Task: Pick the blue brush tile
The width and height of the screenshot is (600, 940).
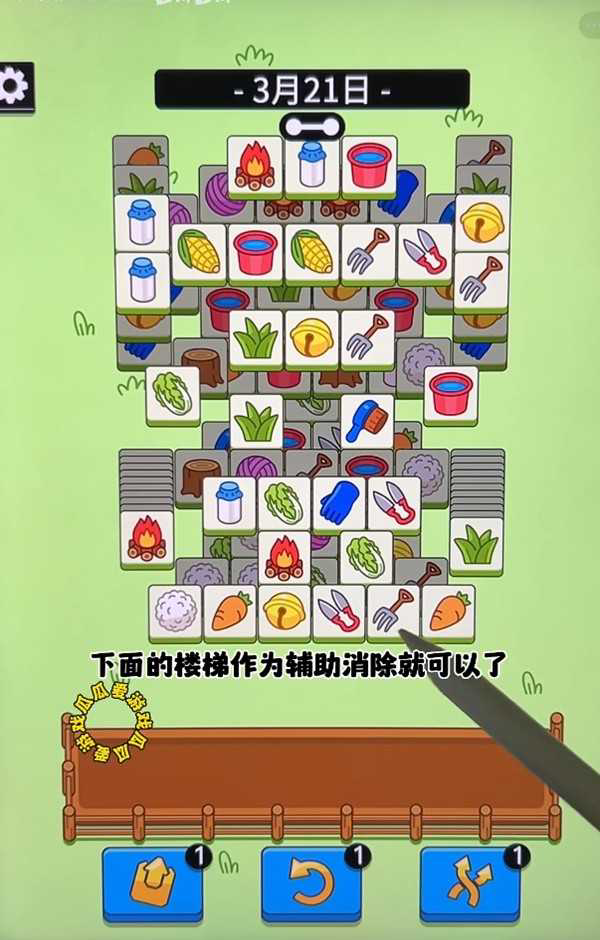Action: point(367,419)
